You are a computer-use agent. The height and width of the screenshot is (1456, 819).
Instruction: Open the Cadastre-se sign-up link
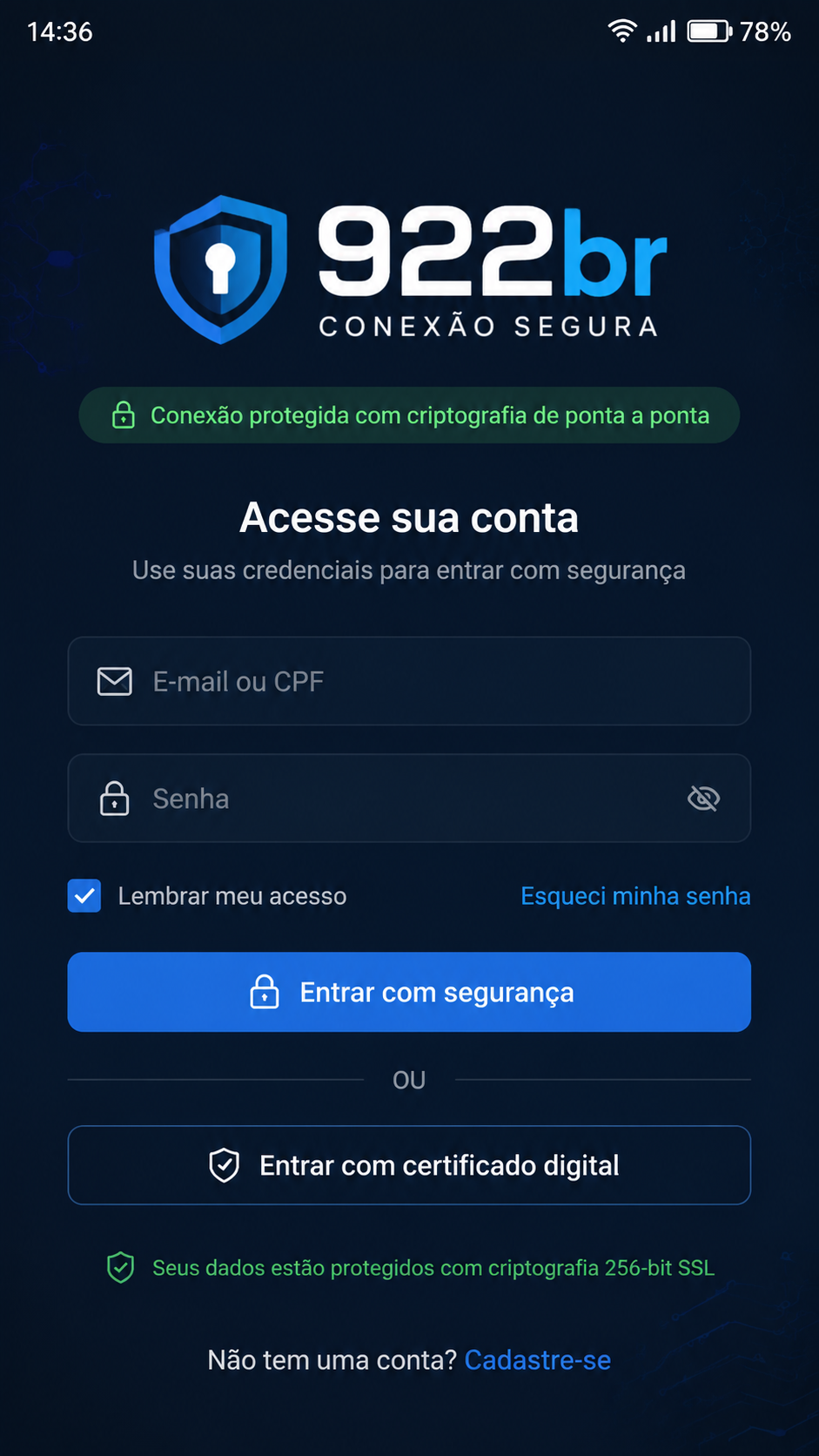click(x=538, y=1359)
